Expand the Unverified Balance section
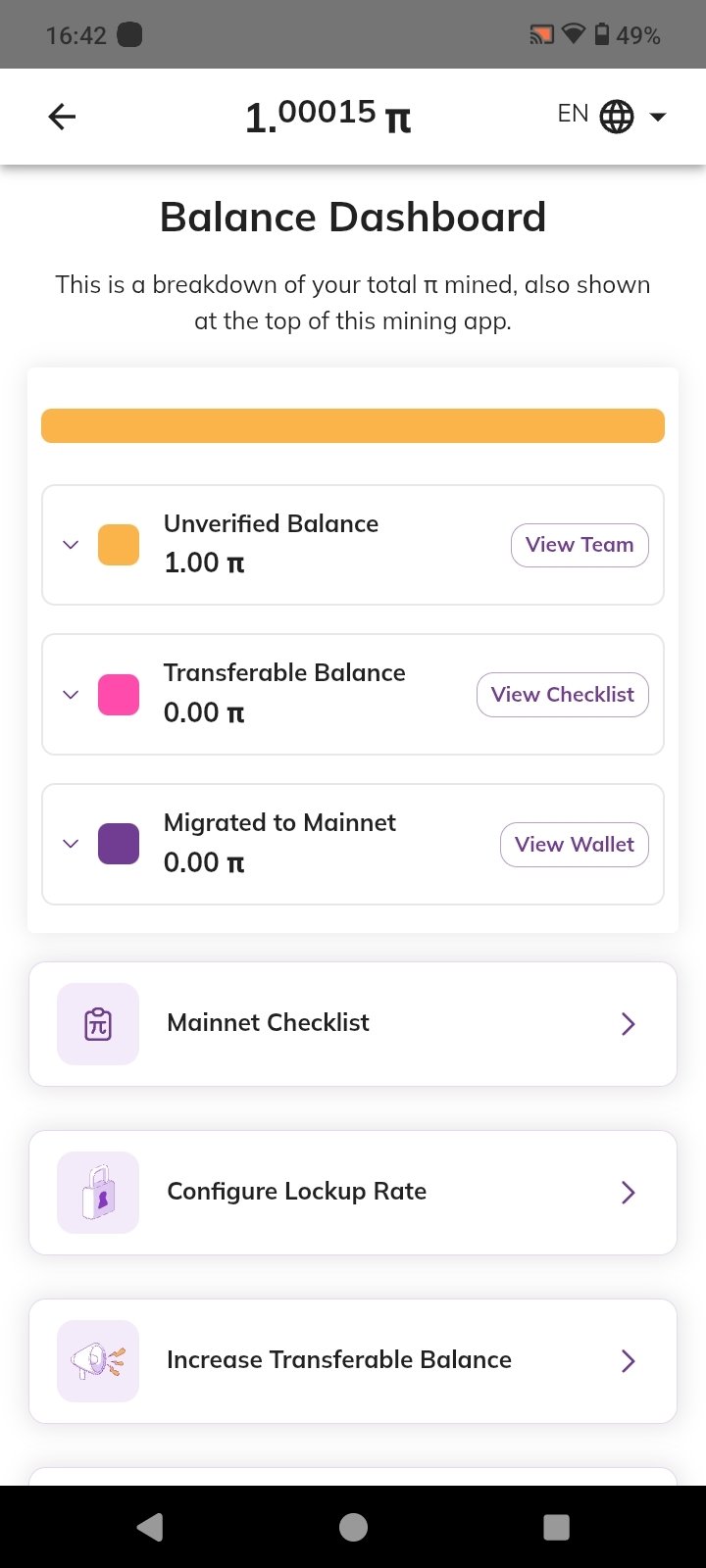Screen dimensions: 706x1568 point(71,545)
